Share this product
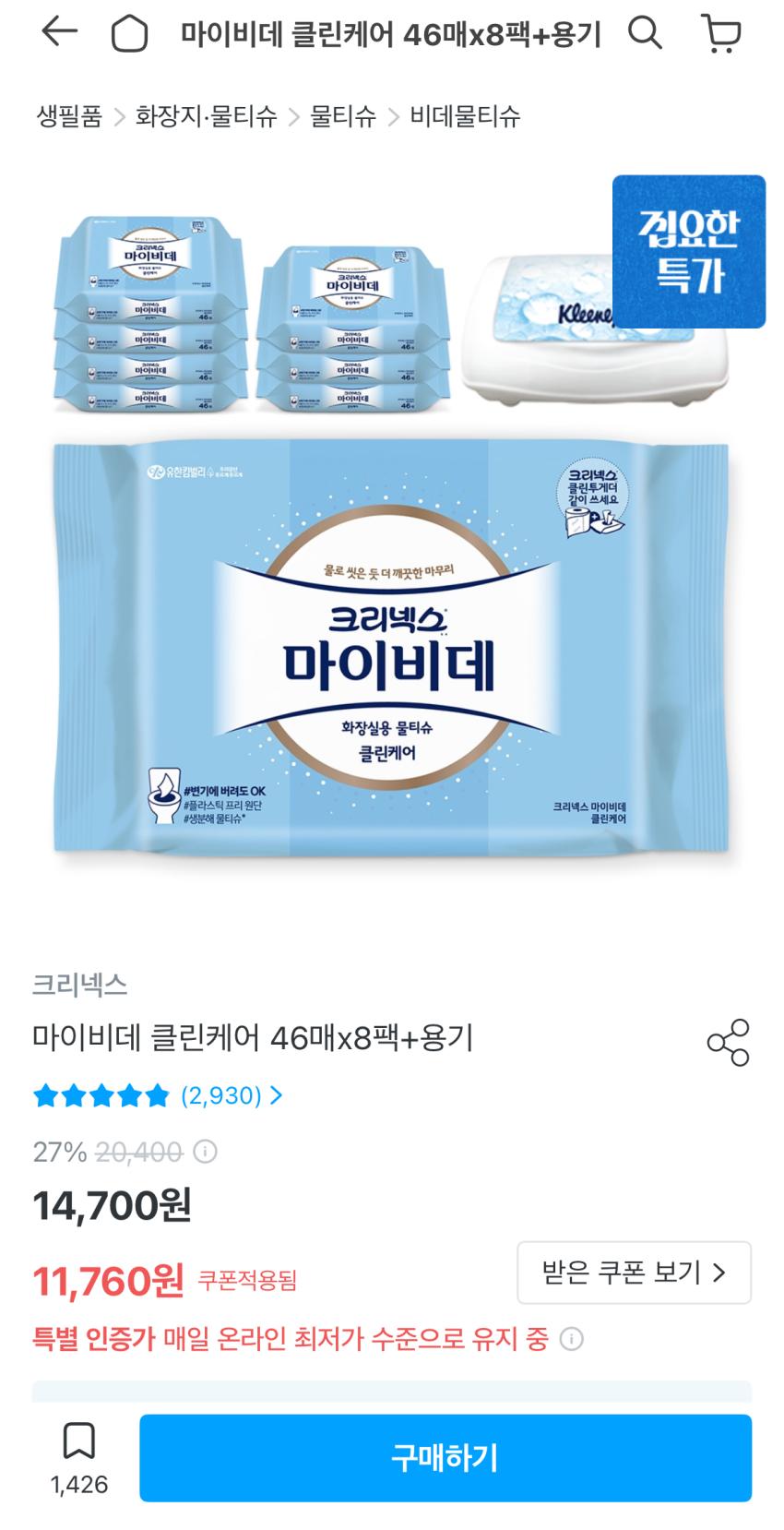 pos(728,1043)
